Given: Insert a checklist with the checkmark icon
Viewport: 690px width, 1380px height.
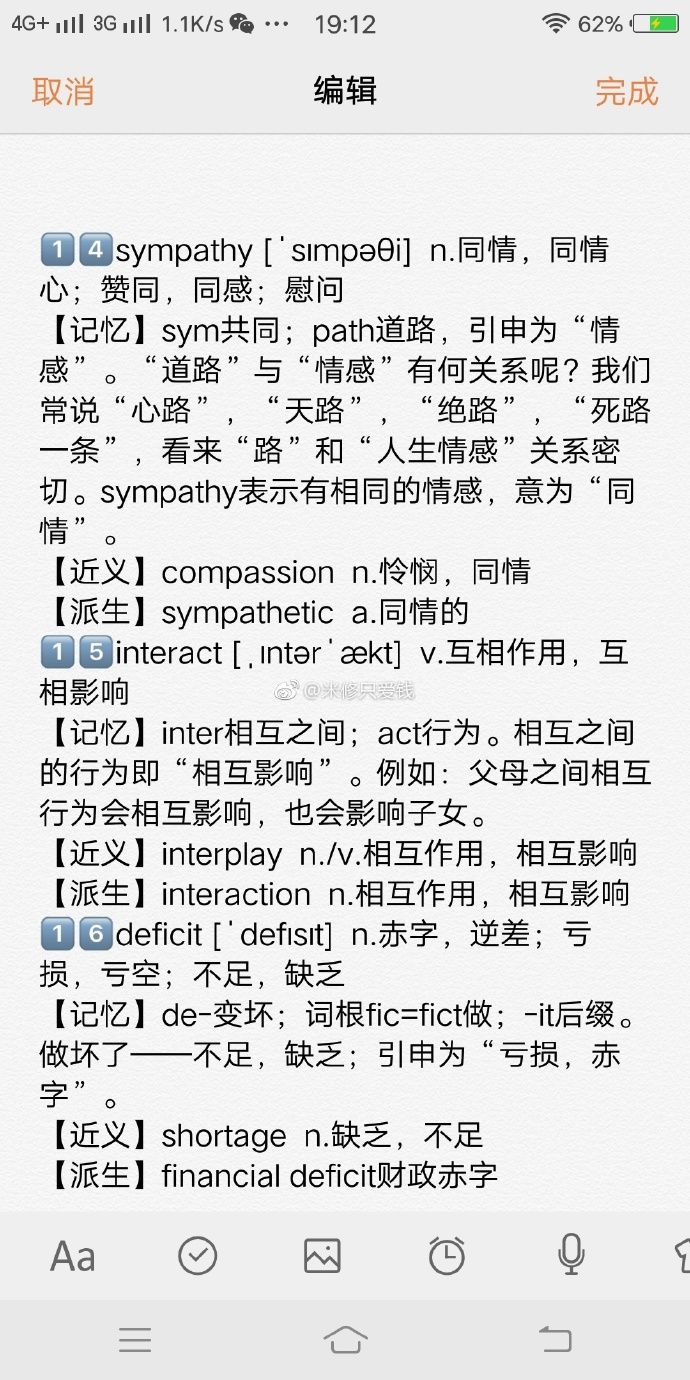Looking at the screenshot, I should tap(198, 1255).
